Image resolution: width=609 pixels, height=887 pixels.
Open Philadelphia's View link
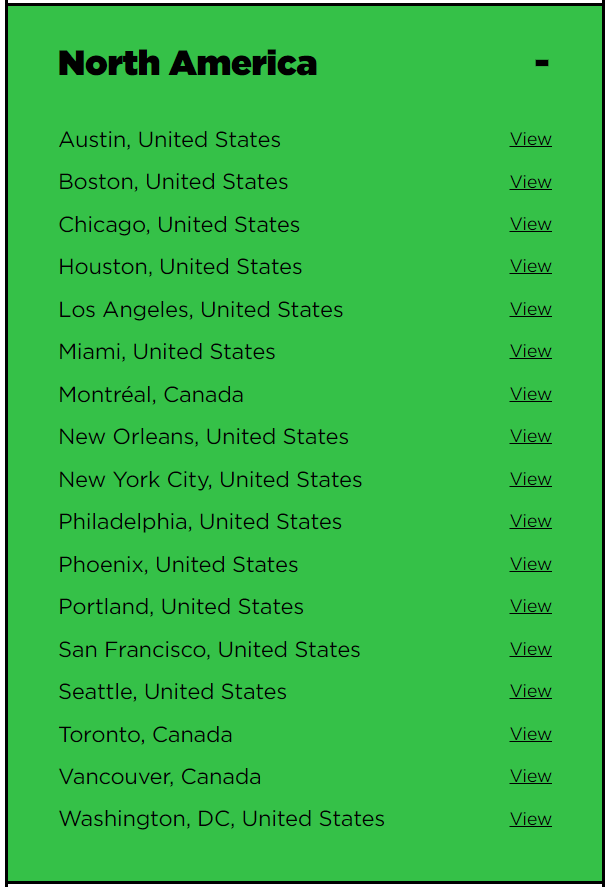pos(530,521)
